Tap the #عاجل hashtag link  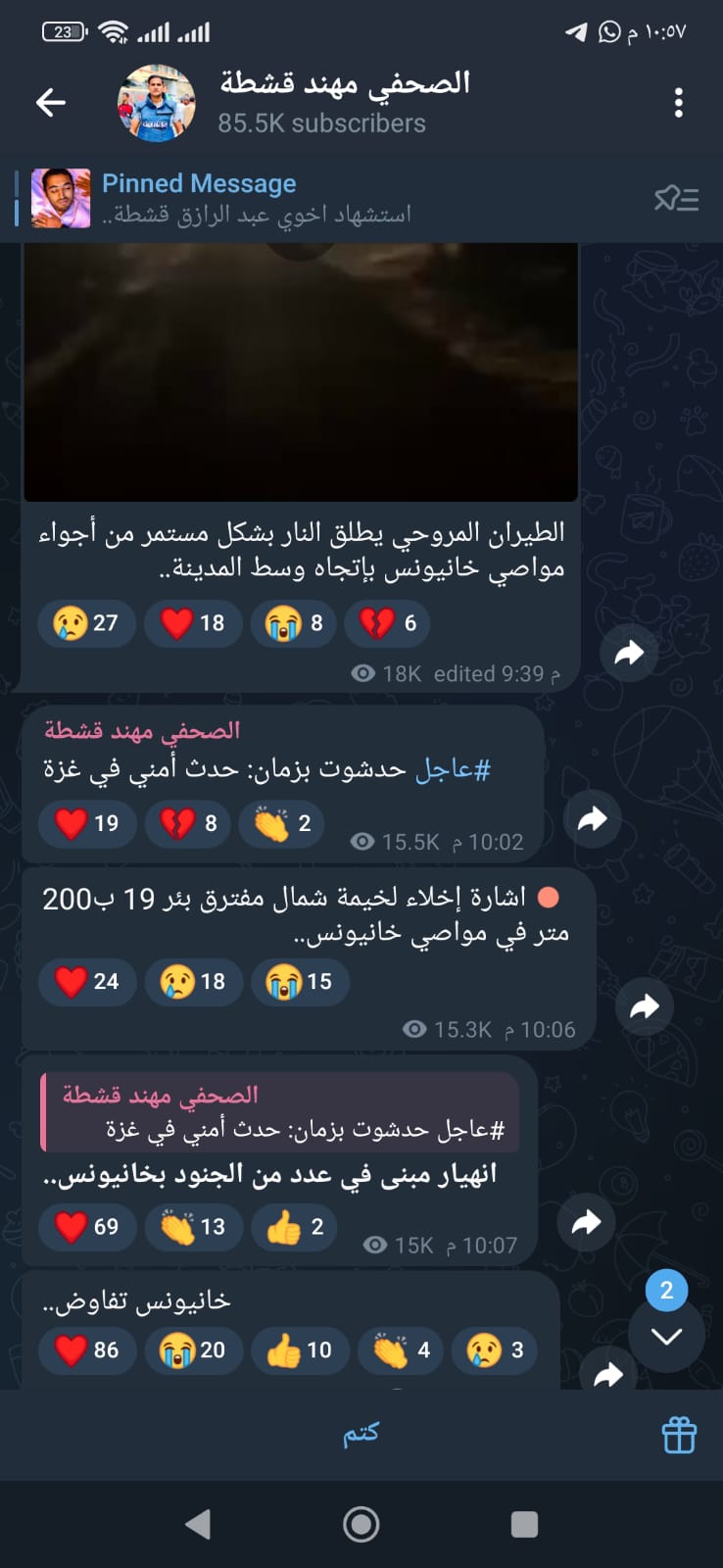point(452,769)
